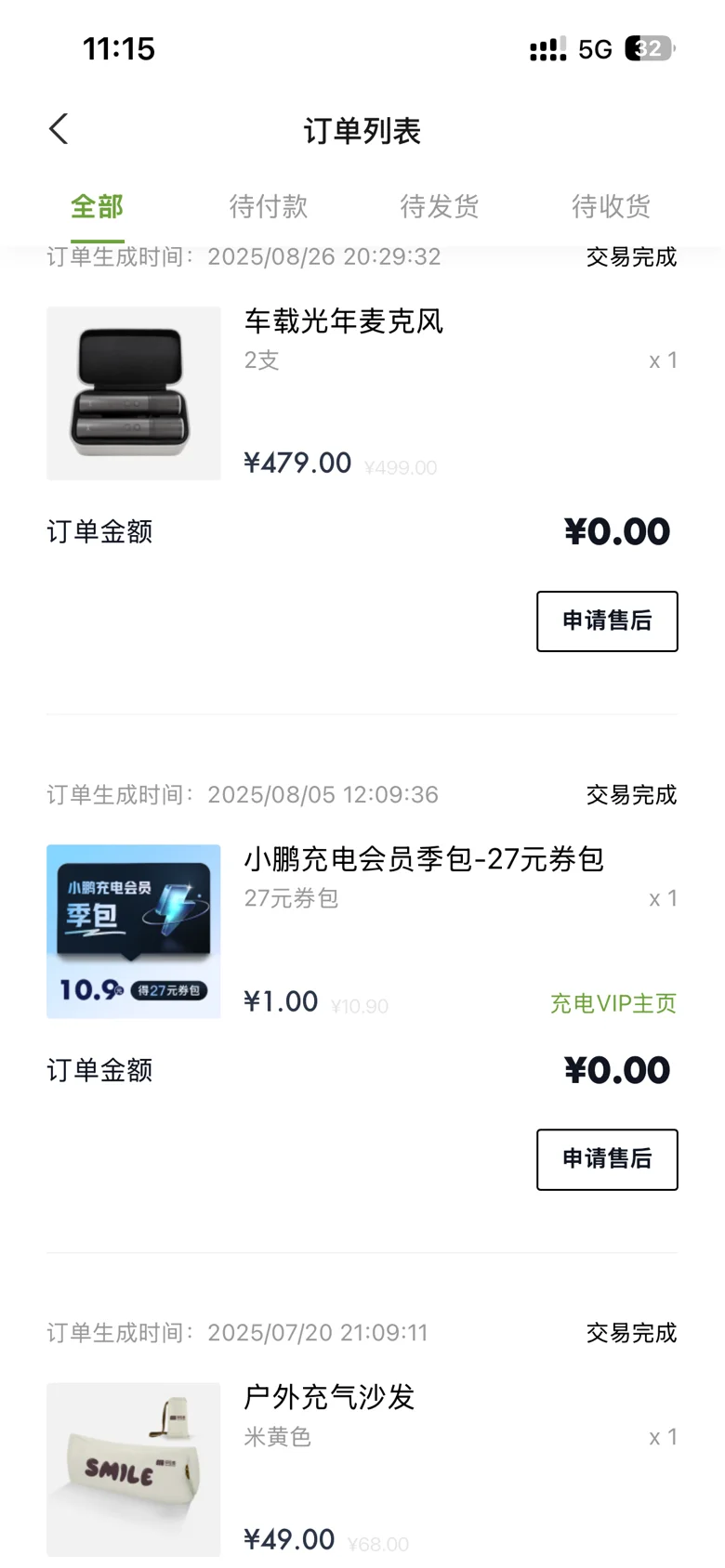Switch to the 待付款 tab
The image size is (725, 1568).
(268, 206)
